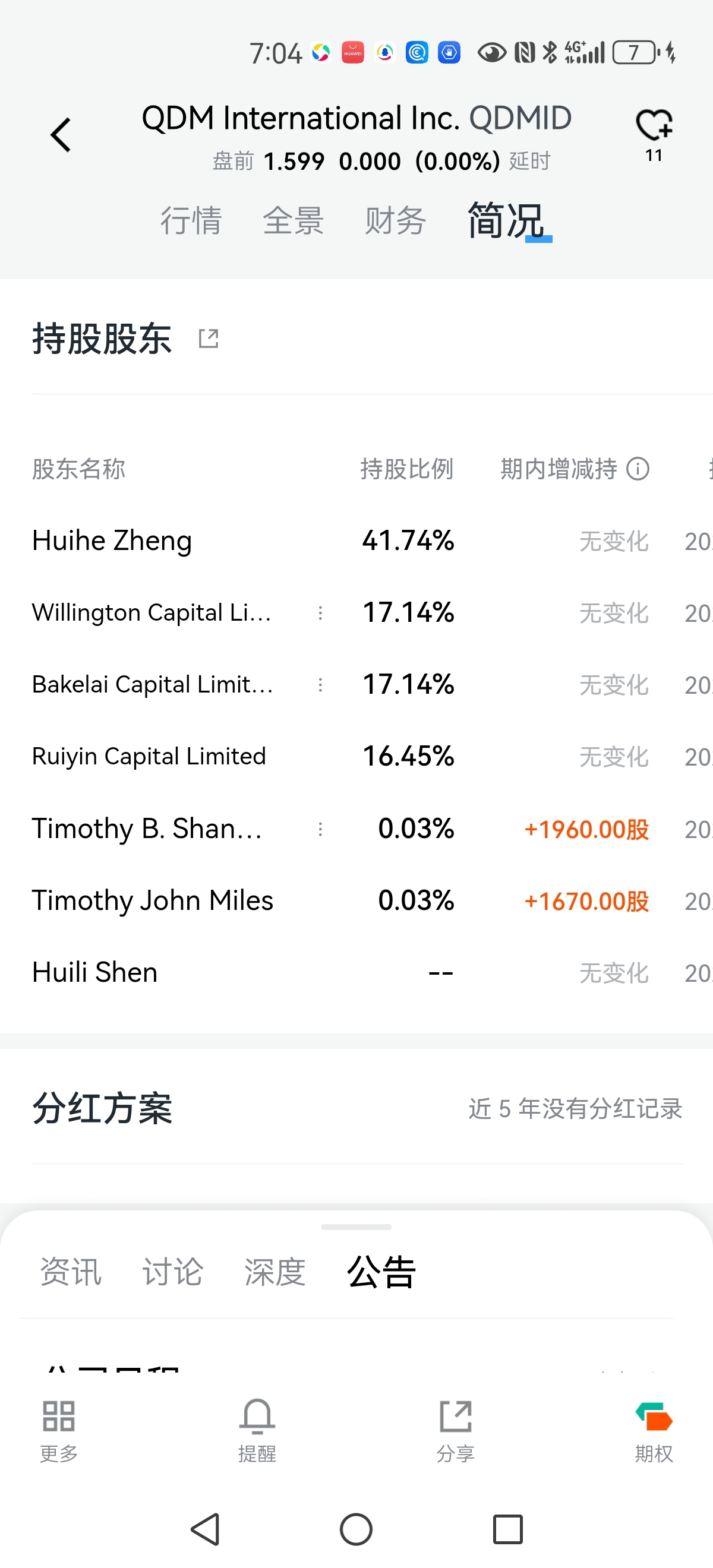Open the full 持股股东 list via the expand icon
The height and width of the screenshot is (1568, 713).
(208, 339)
